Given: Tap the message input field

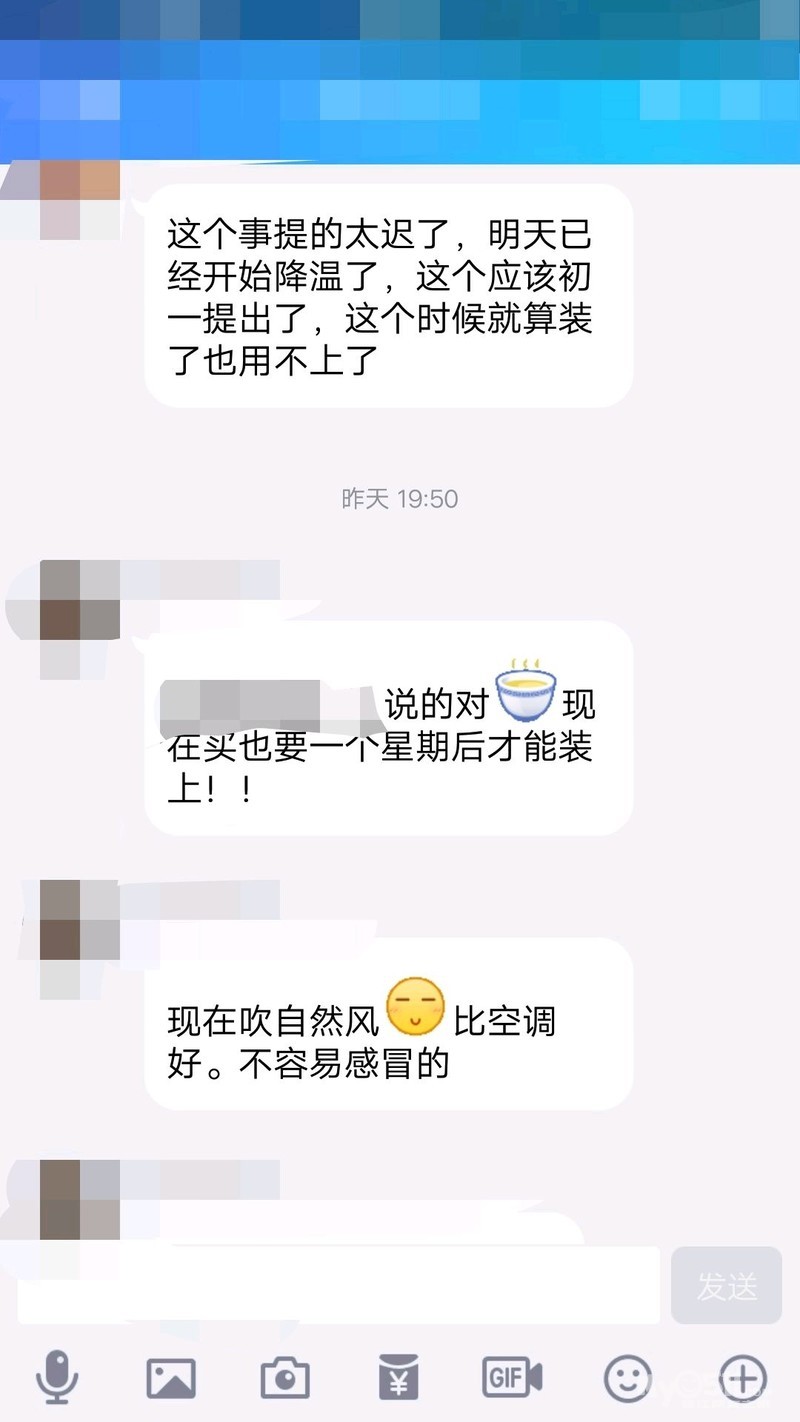Looking at the screenshot, I should coord(338,1286).
